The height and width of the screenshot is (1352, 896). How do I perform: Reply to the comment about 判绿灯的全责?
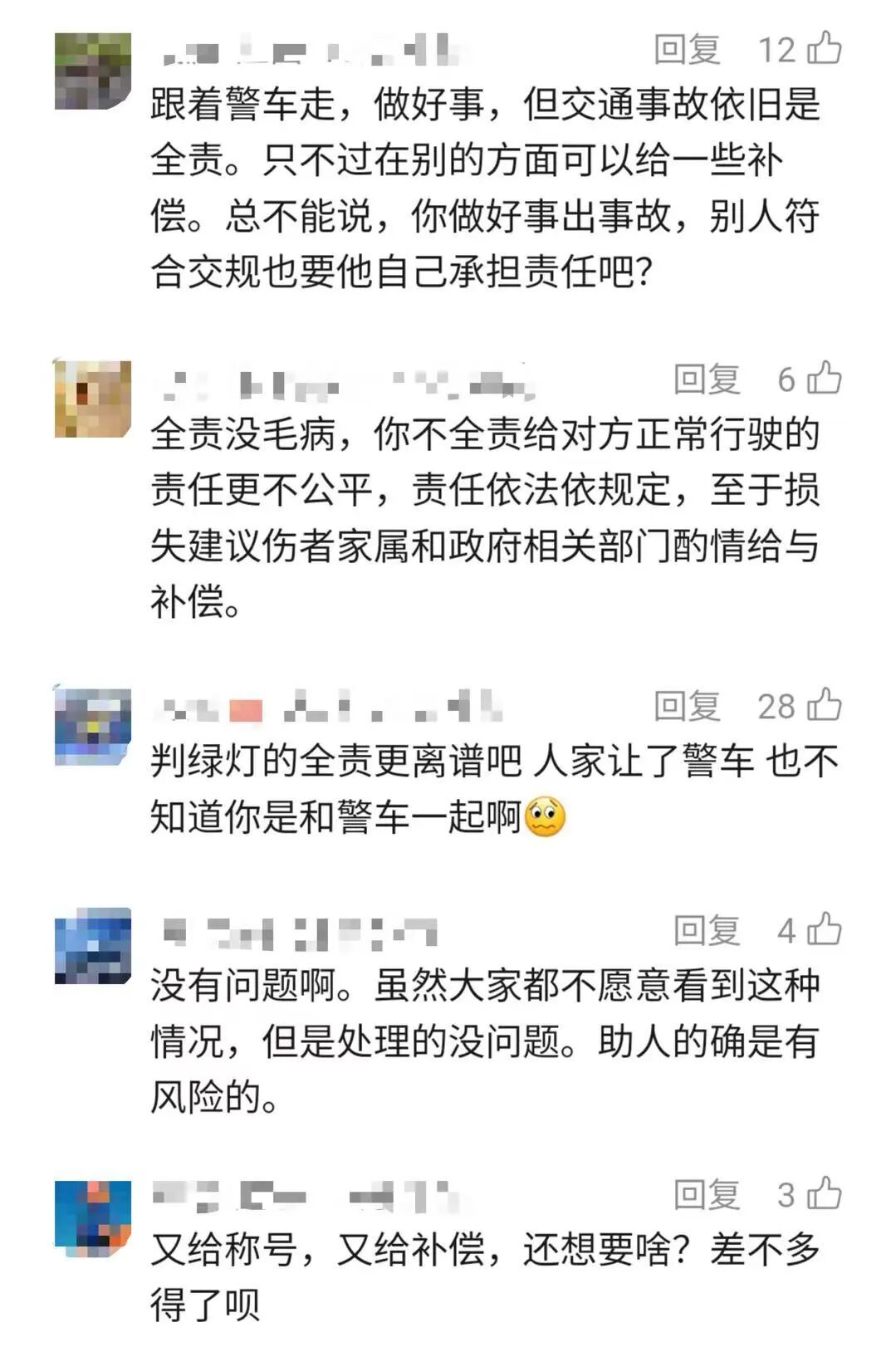pyautogui.click(x=686, y=706)
